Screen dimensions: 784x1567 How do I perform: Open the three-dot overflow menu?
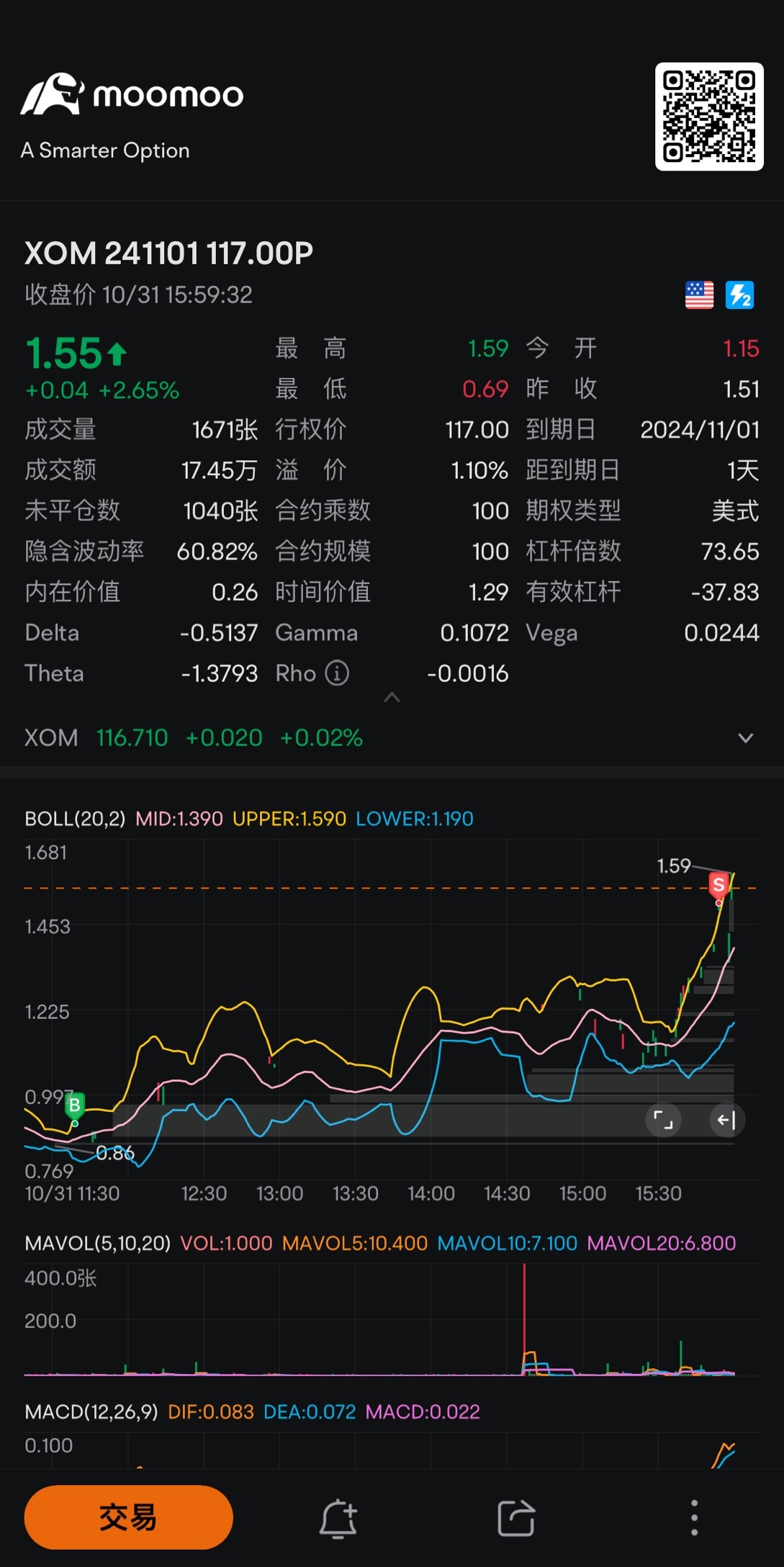click(x=694, y=1518)
